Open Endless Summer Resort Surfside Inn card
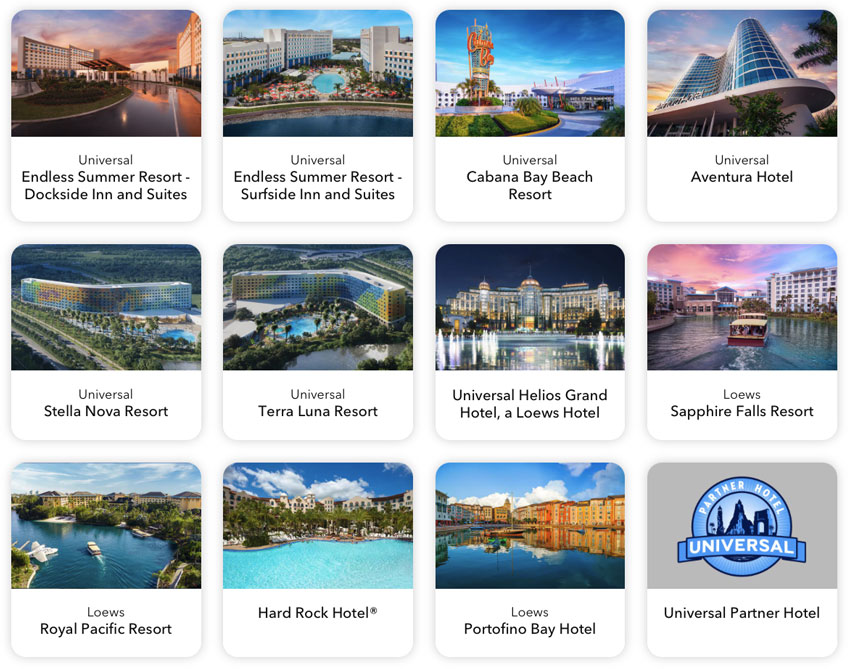 [x=318, y=115]
